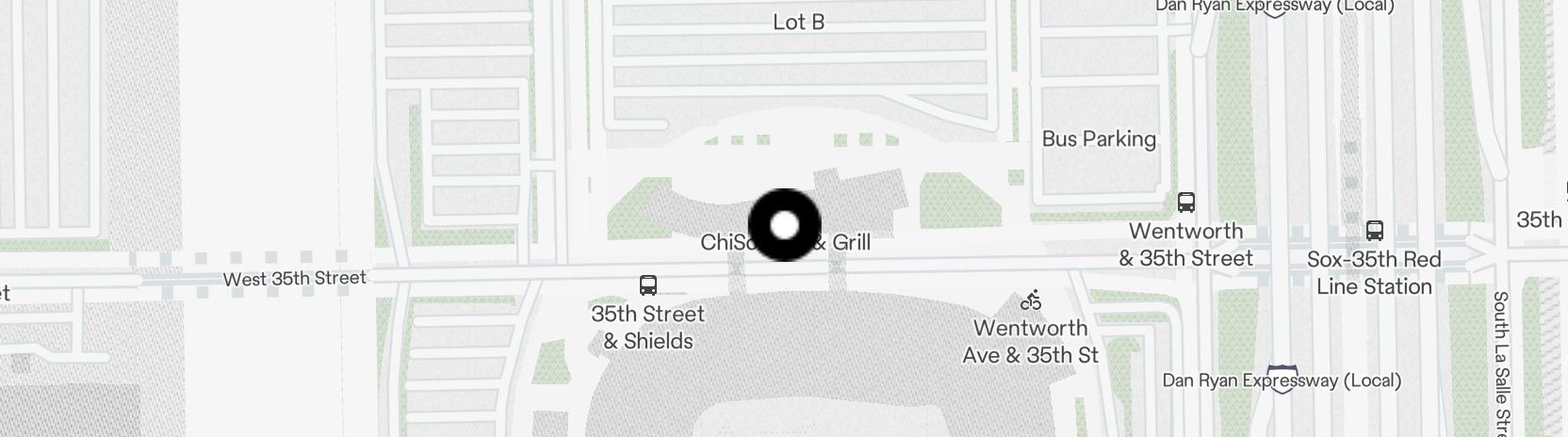Tap the black location pin marker
The width and height of the screenshot is (1568, 437).
[784, 225]
